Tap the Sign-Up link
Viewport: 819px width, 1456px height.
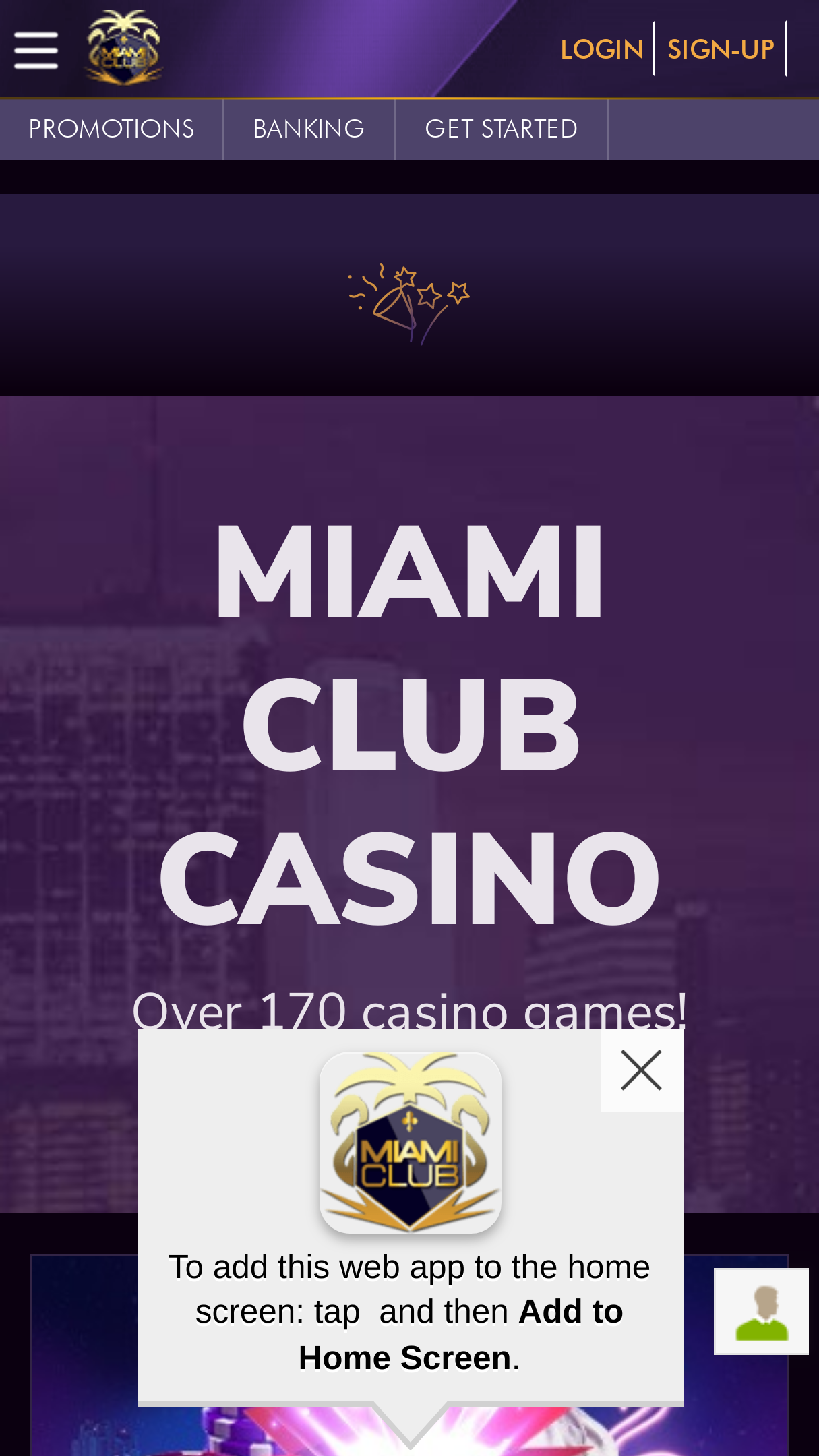coord(721,49)
